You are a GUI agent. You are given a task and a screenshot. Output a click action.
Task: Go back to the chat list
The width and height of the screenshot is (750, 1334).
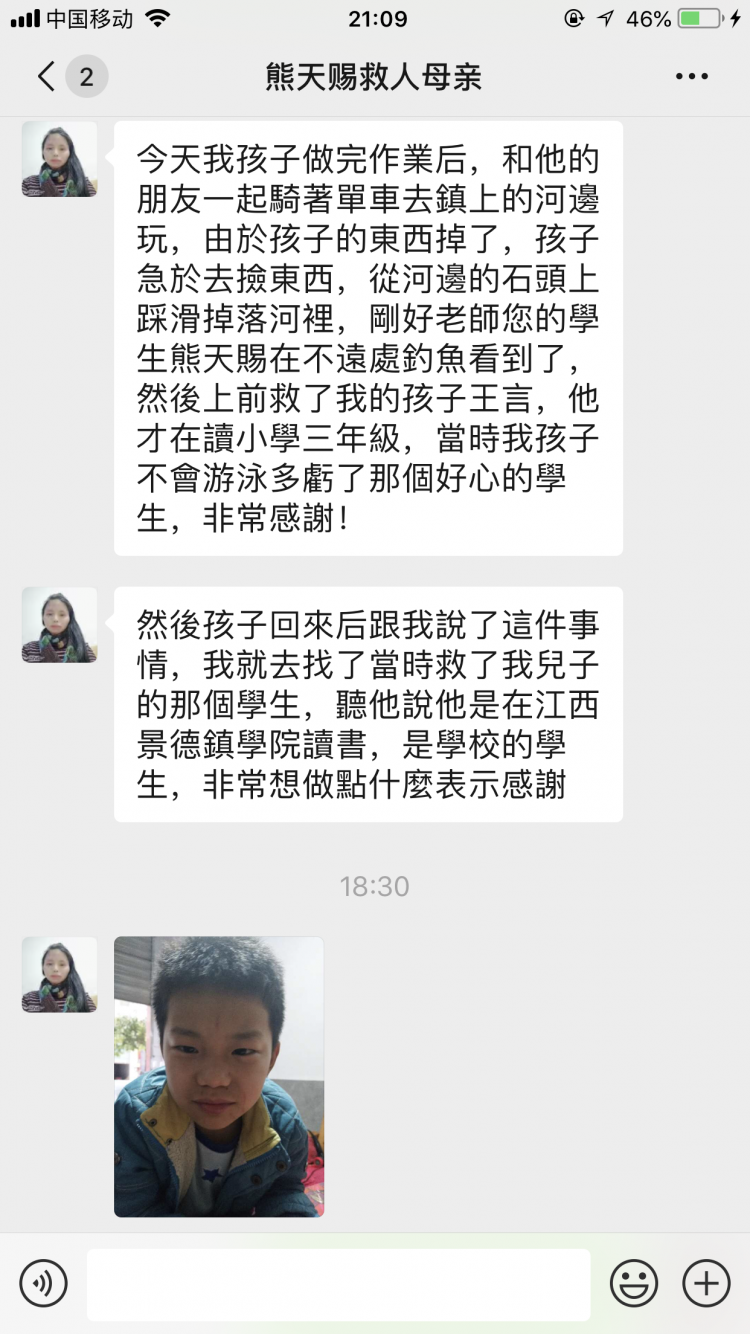pyautogui.click(x=46, y=77)
